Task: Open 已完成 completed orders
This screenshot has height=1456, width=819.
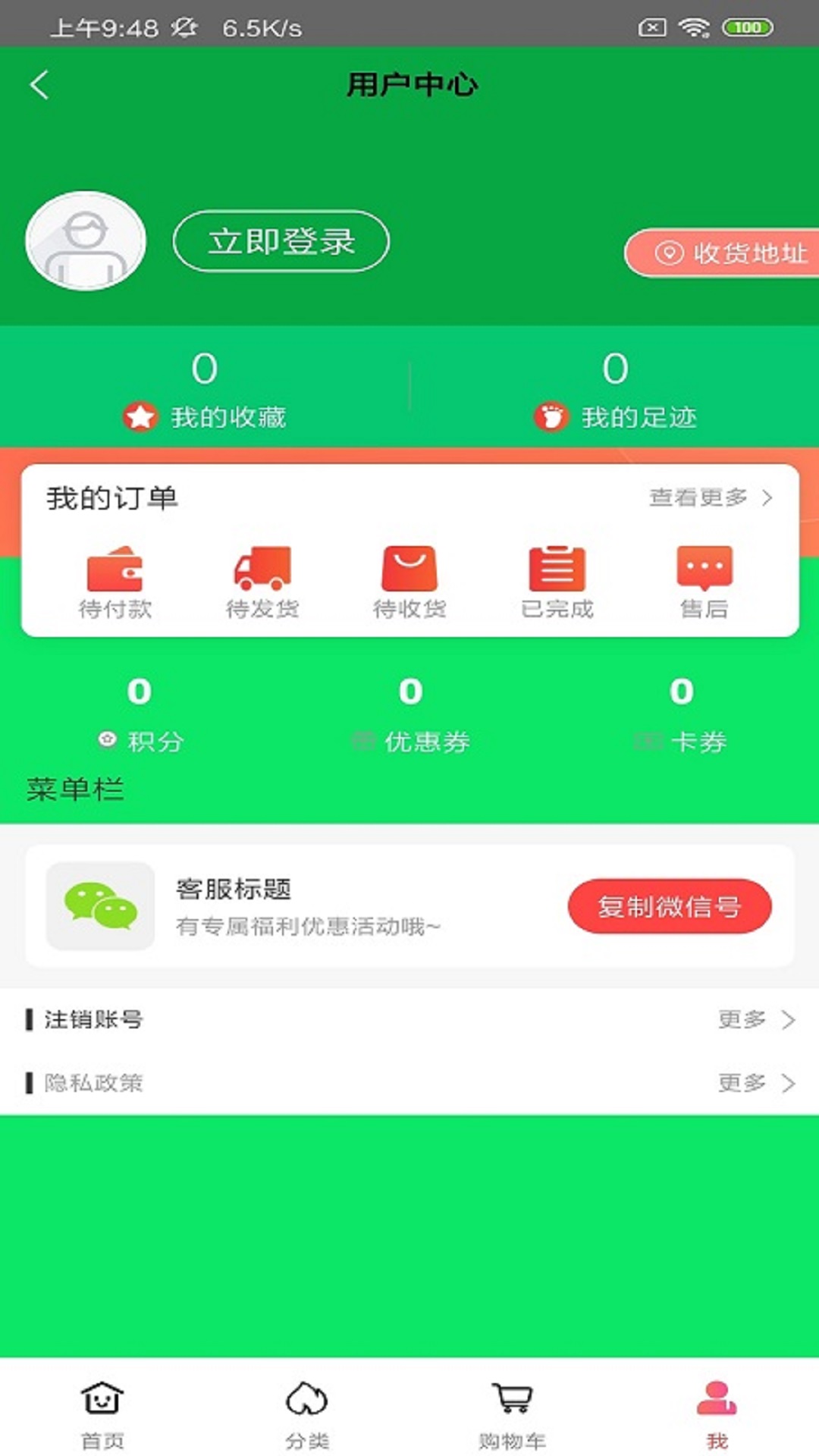Action: [x=557, y=582]
